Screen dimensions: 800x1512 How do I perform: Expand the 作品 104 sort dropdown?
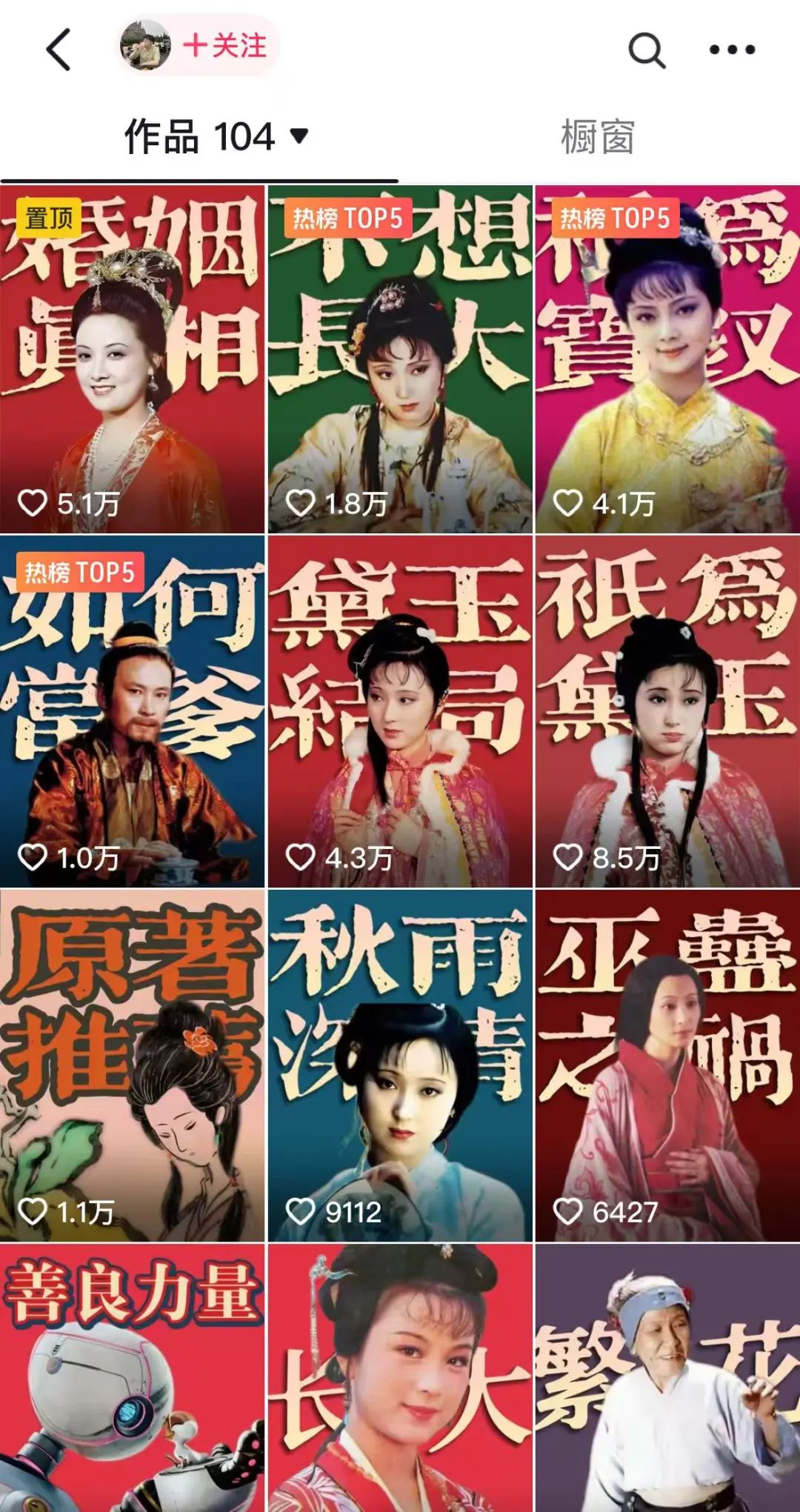click(x=215, y=137)
